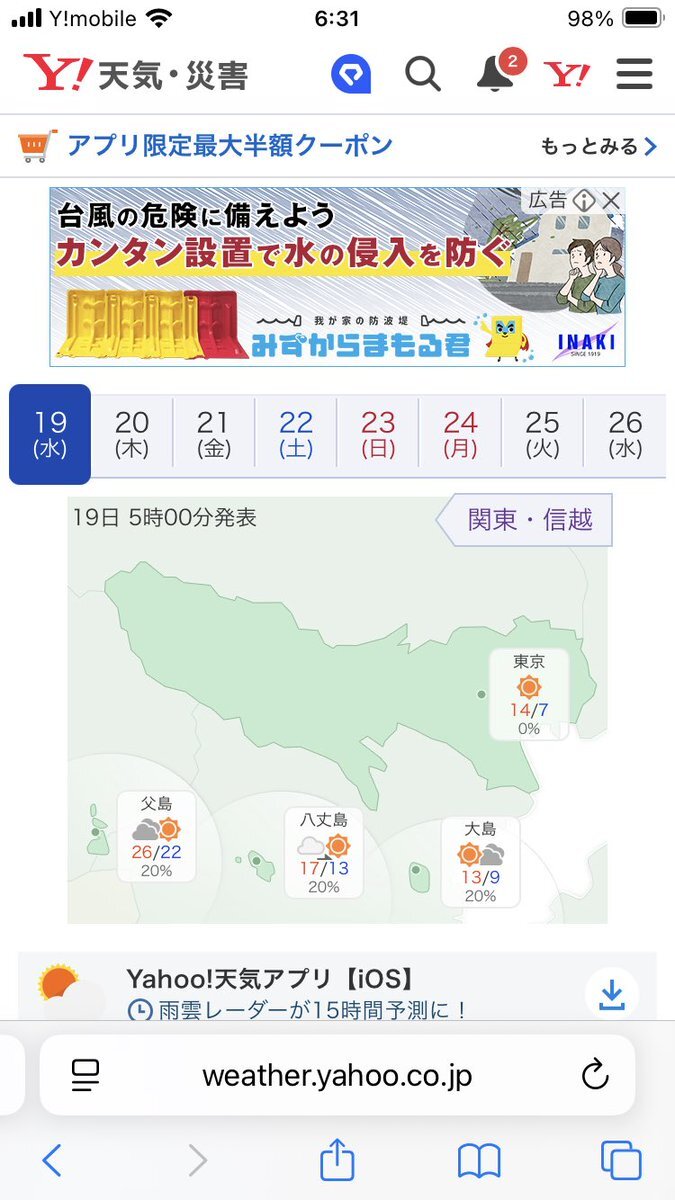
Task: Open 父島 forecast on the map
Action: pos(156,837)
